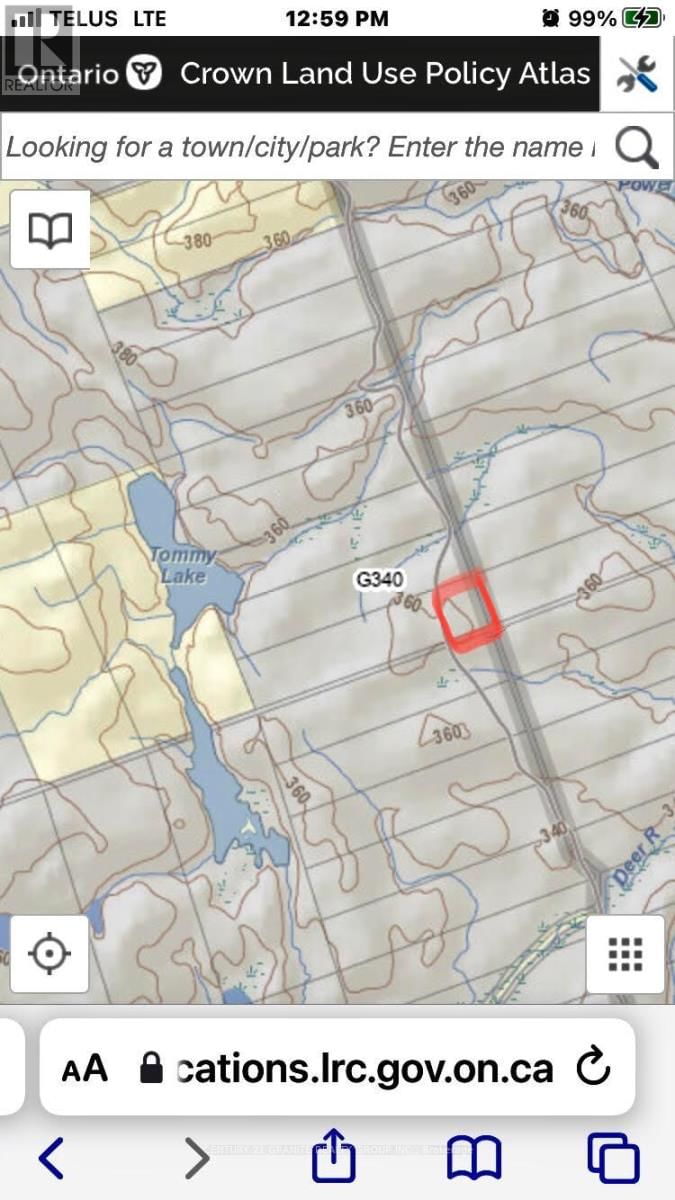Screen dimensions: 675x1200
Task: Open browser bookmarks
Action: tap(474, 1158)
